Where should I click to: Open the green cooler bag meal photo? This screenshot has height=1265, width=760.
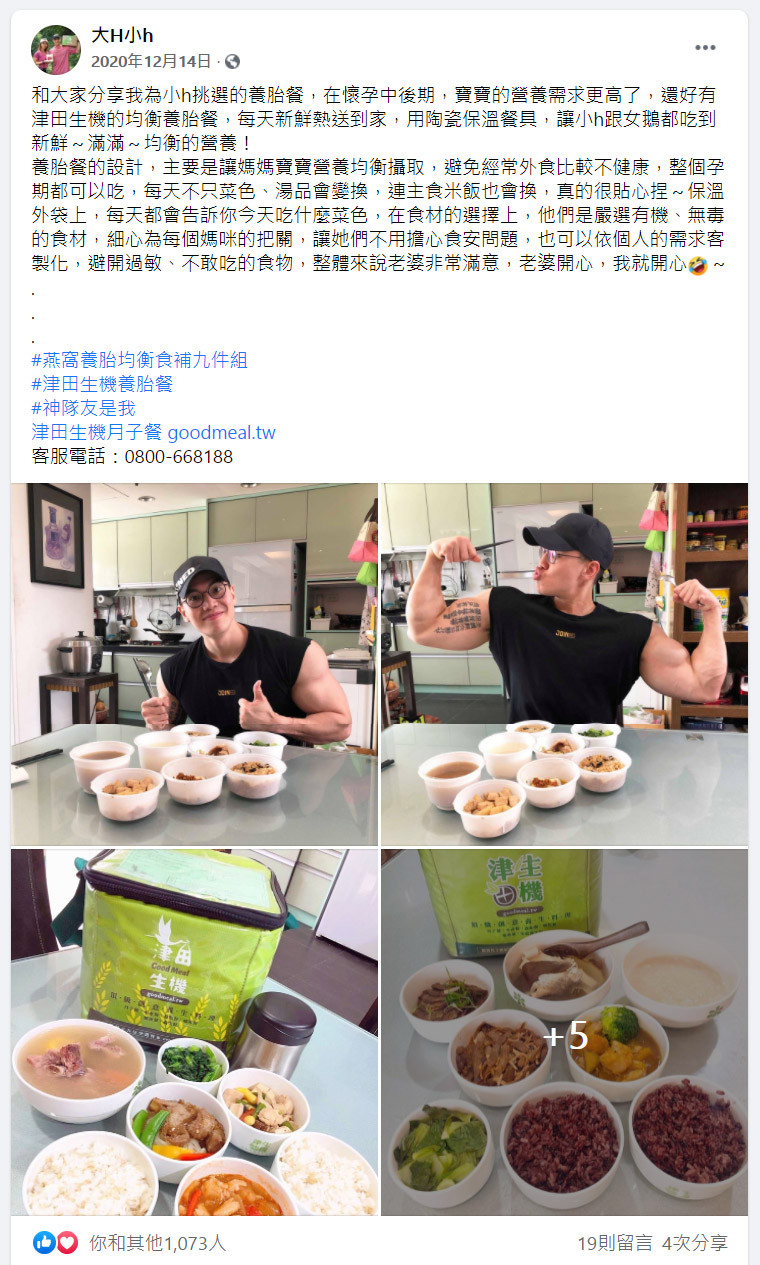pos(194,1032)
